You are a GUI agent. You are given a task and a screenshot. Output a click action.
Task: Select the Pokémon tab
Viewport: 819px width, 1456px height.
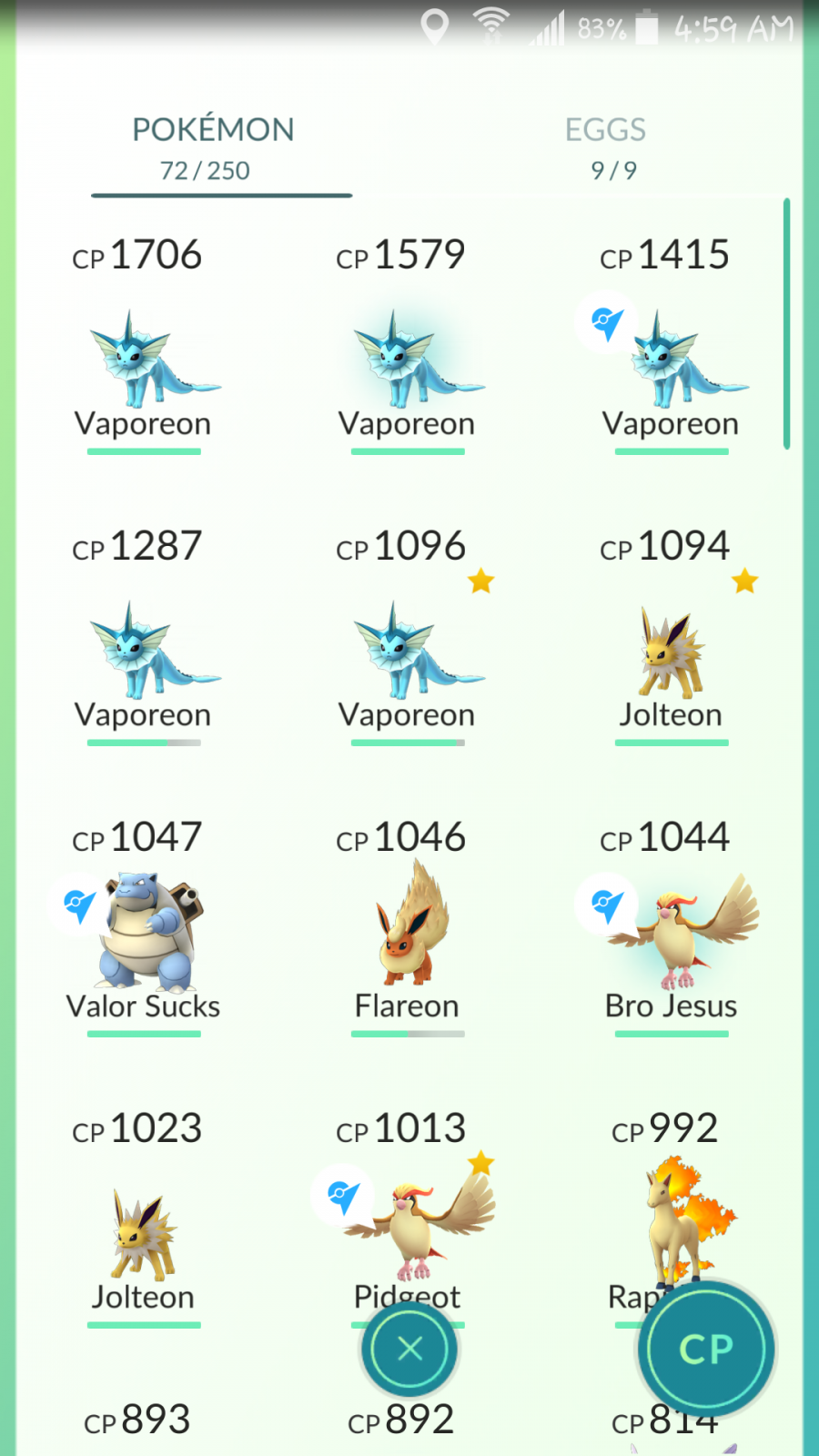pos(214,147)
